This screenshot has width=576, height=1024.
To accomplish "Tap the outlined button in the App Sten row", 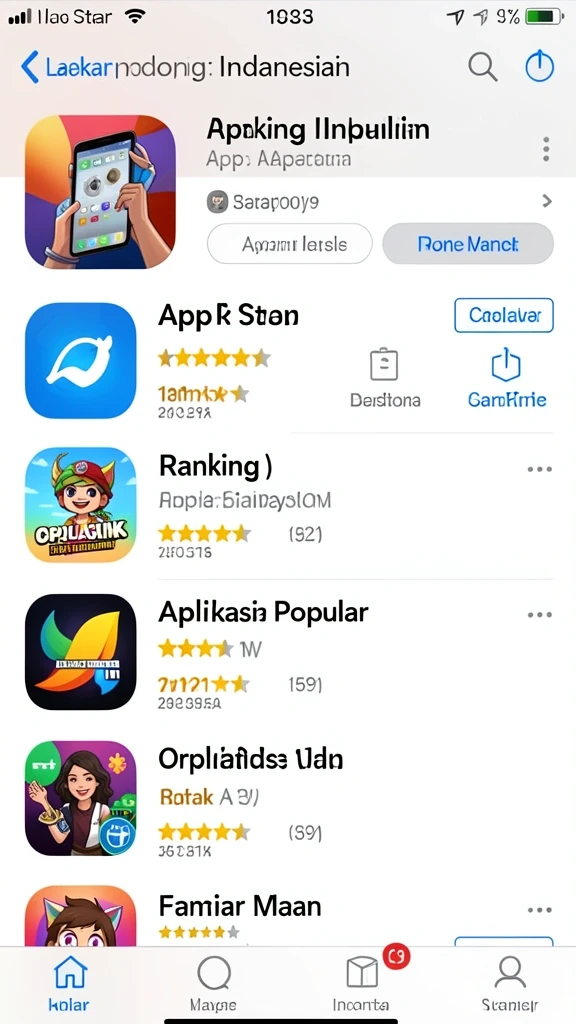I will [504, 315].
